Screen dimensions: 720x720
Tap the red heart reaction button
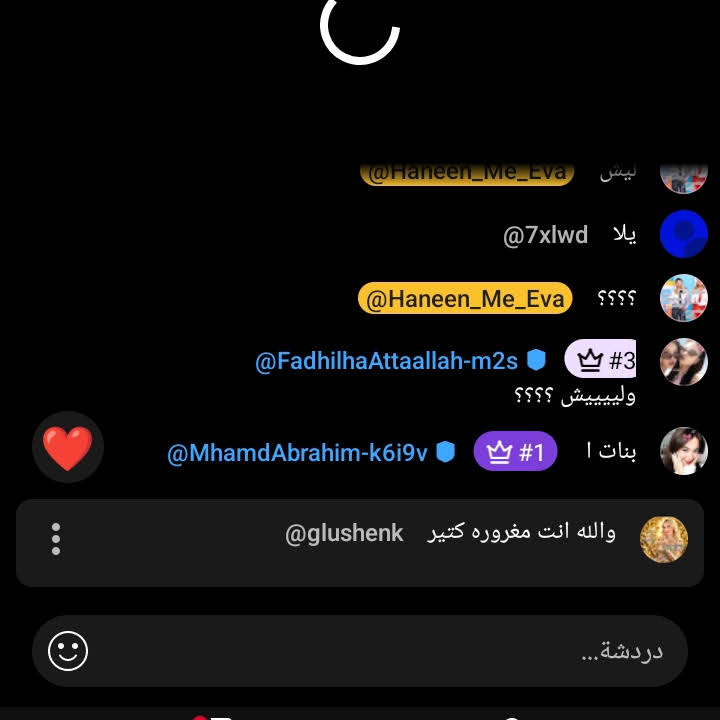pyautogui.click(x=68, y=448)
